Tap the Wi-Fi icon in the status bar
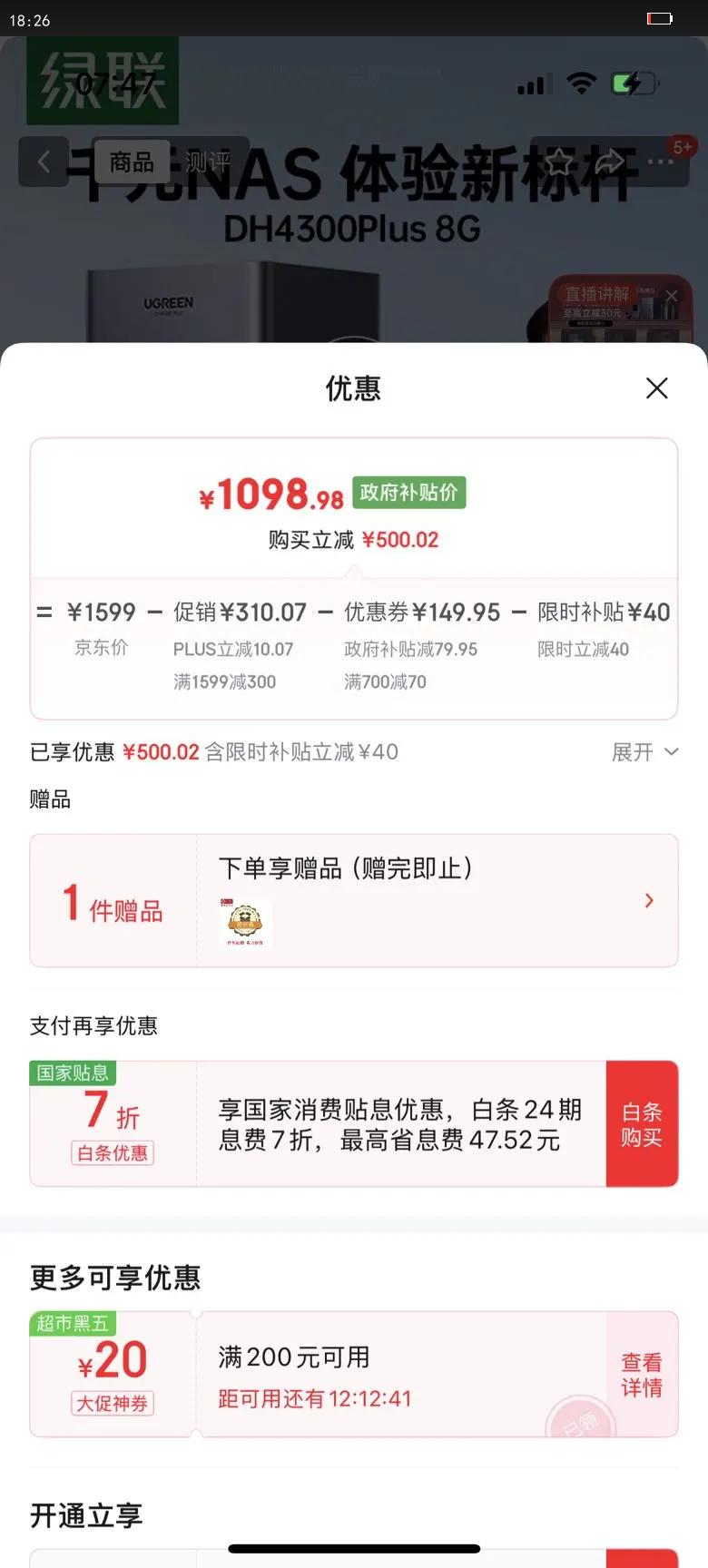Viewport: 708px width, 1568px height. 581,83
